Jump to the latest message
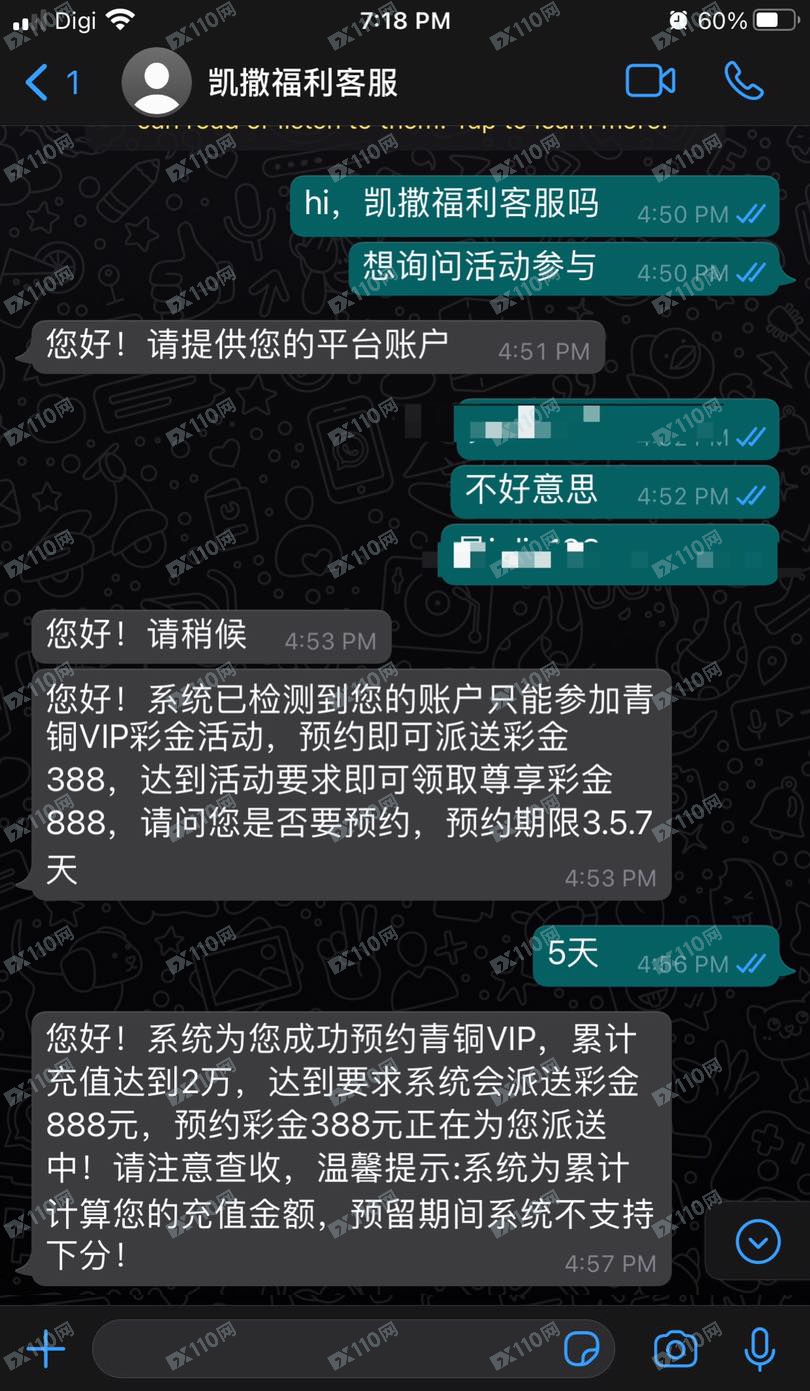The width and height of the screenshot is (810, 1391). click(x=757, y=1242)
